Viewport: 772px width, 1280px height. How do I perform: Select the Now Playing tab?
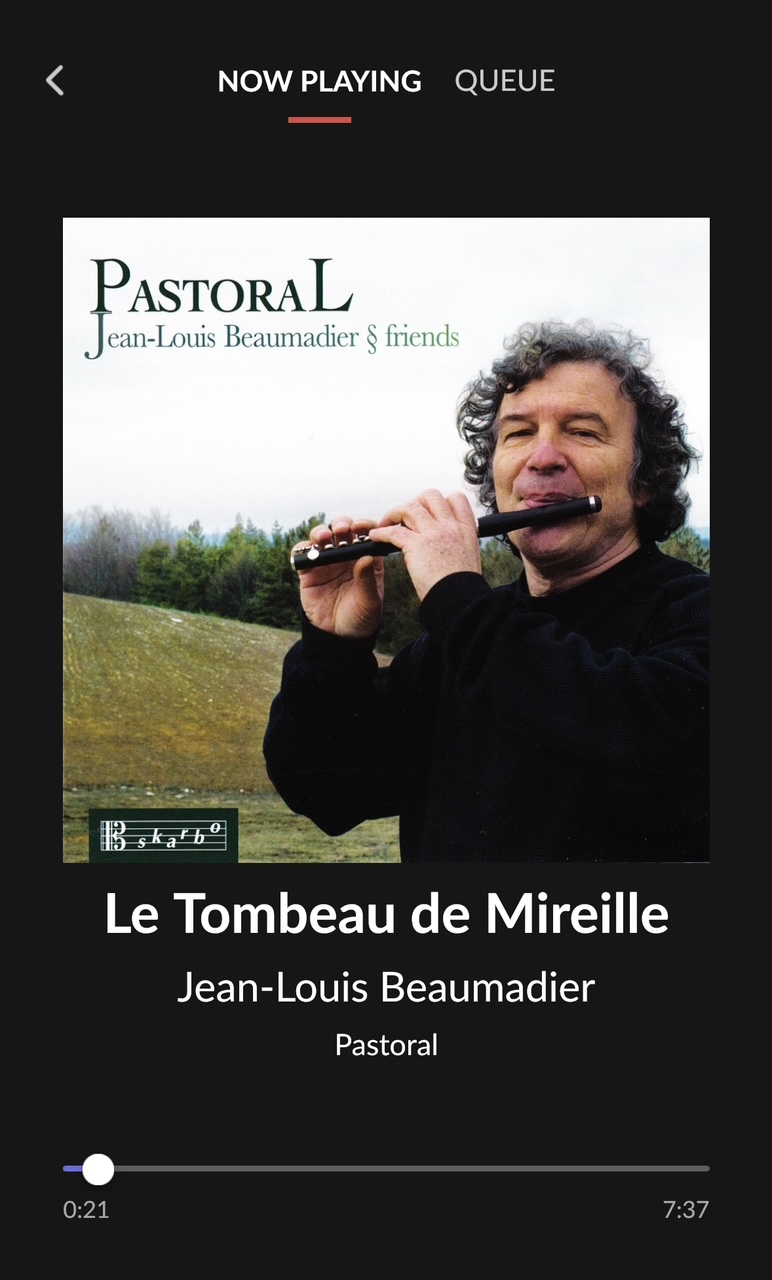pyautogui.click(x=320, y=81)
